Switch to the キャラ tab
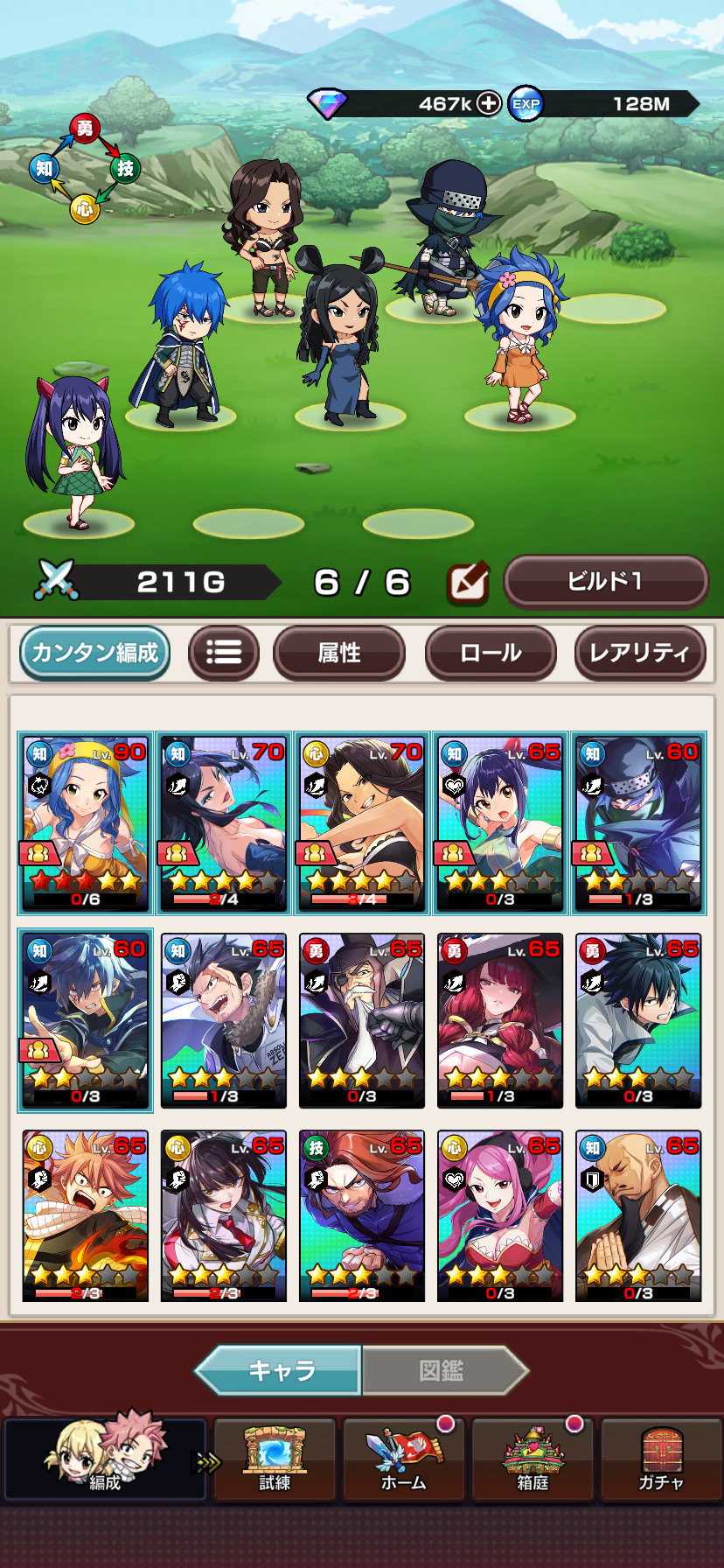 point(280,1369)
